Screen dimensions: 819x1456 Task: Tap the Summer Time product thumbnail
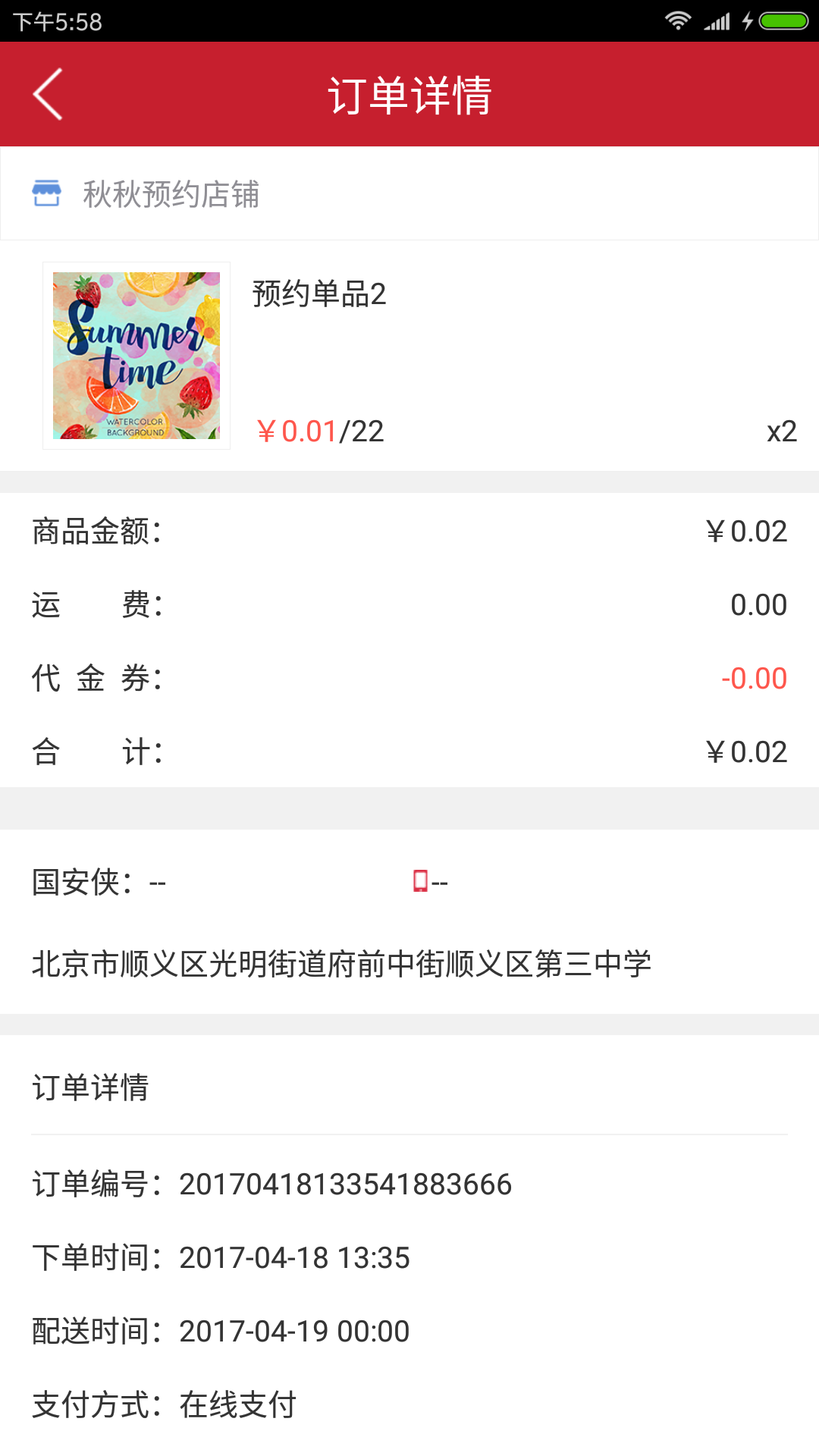click(136, 354)
